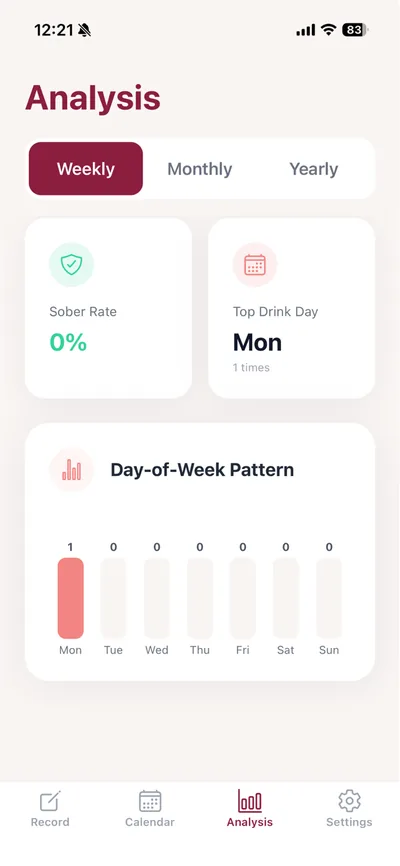Viewport: 400px width, 866px height.
Task: Tap the Analysis tab
Action: click(250, 809)
